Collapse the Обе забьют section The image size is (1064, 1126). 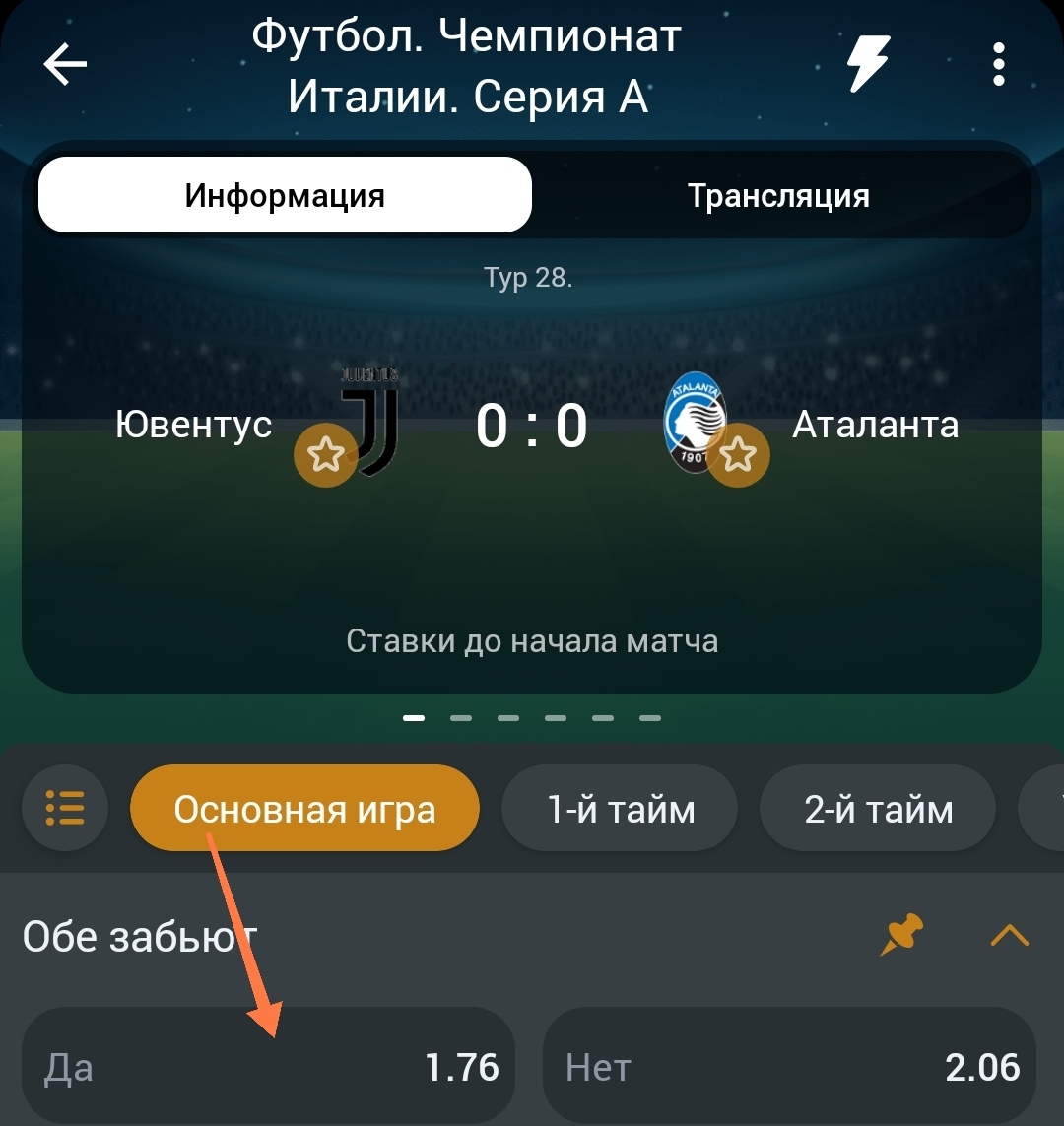point(1009,935)
